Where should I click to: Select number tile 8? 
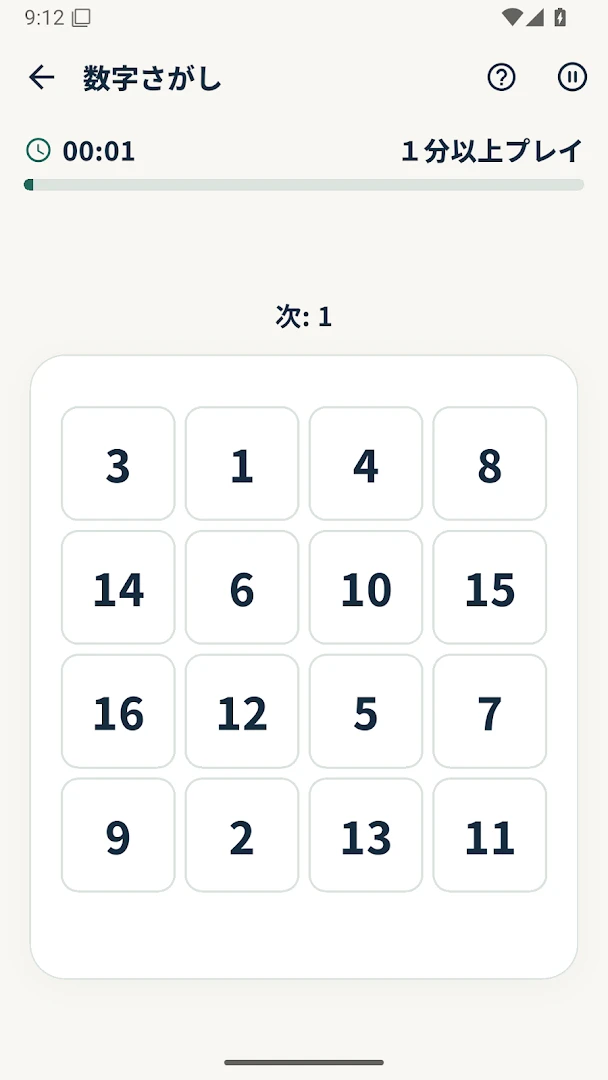point(490,464)
